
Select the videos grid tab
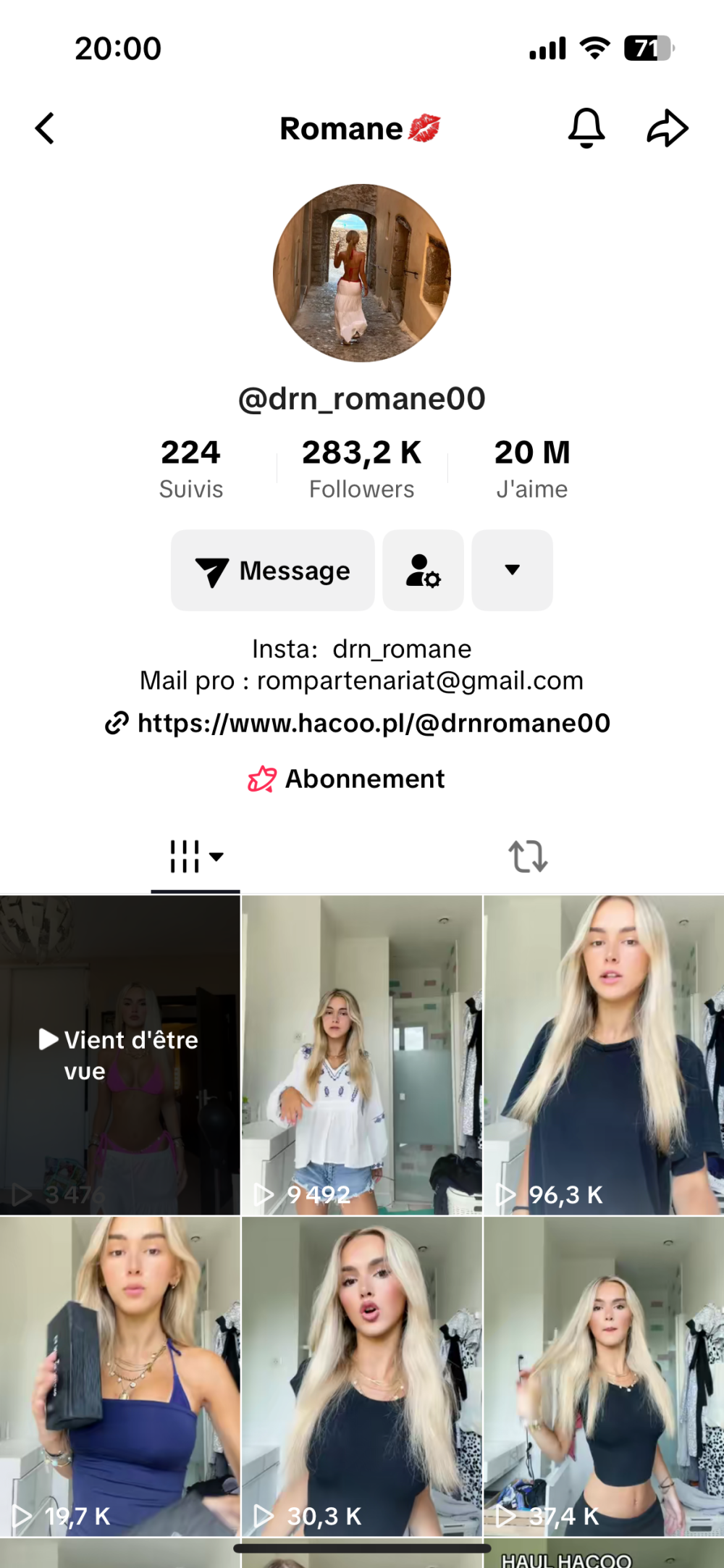195,857
